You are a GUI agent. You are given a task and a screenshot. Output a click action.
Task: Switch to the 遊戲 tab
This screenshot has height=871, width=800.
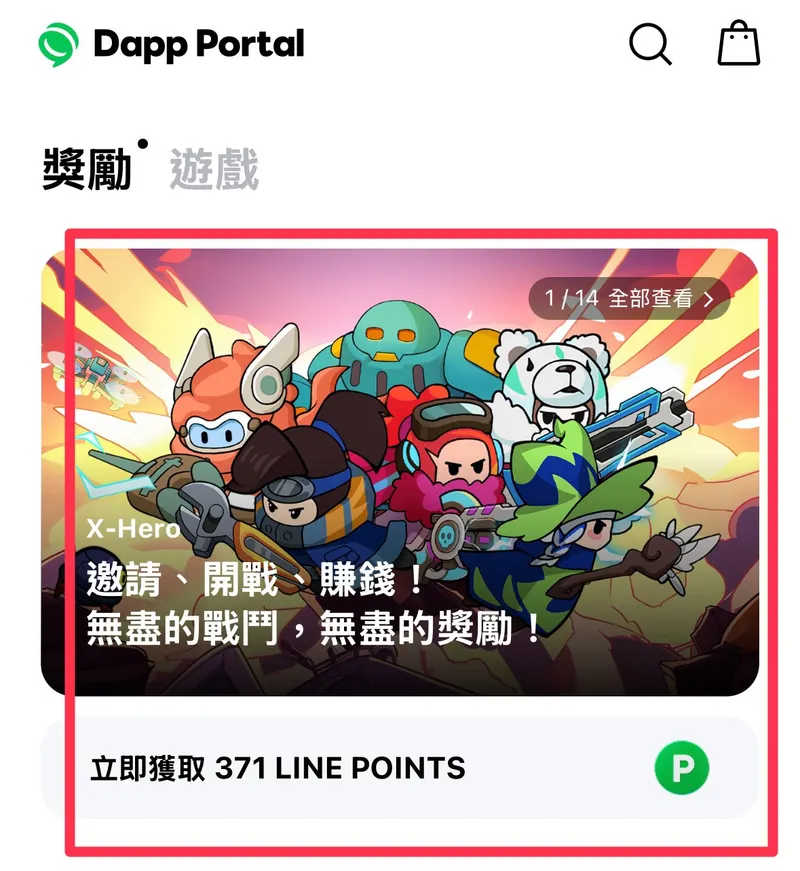[x=214, y=170]
